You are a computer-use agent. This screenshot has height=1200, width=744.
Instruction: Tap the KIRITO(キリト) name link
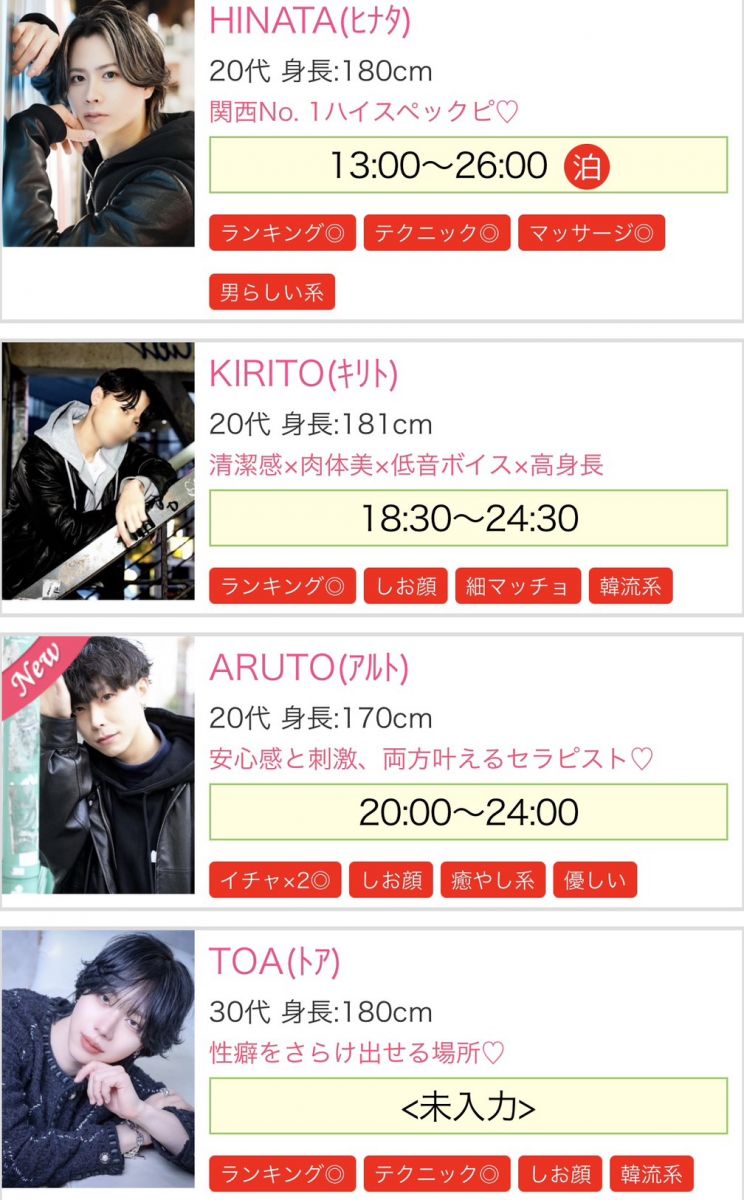[303, 373]
